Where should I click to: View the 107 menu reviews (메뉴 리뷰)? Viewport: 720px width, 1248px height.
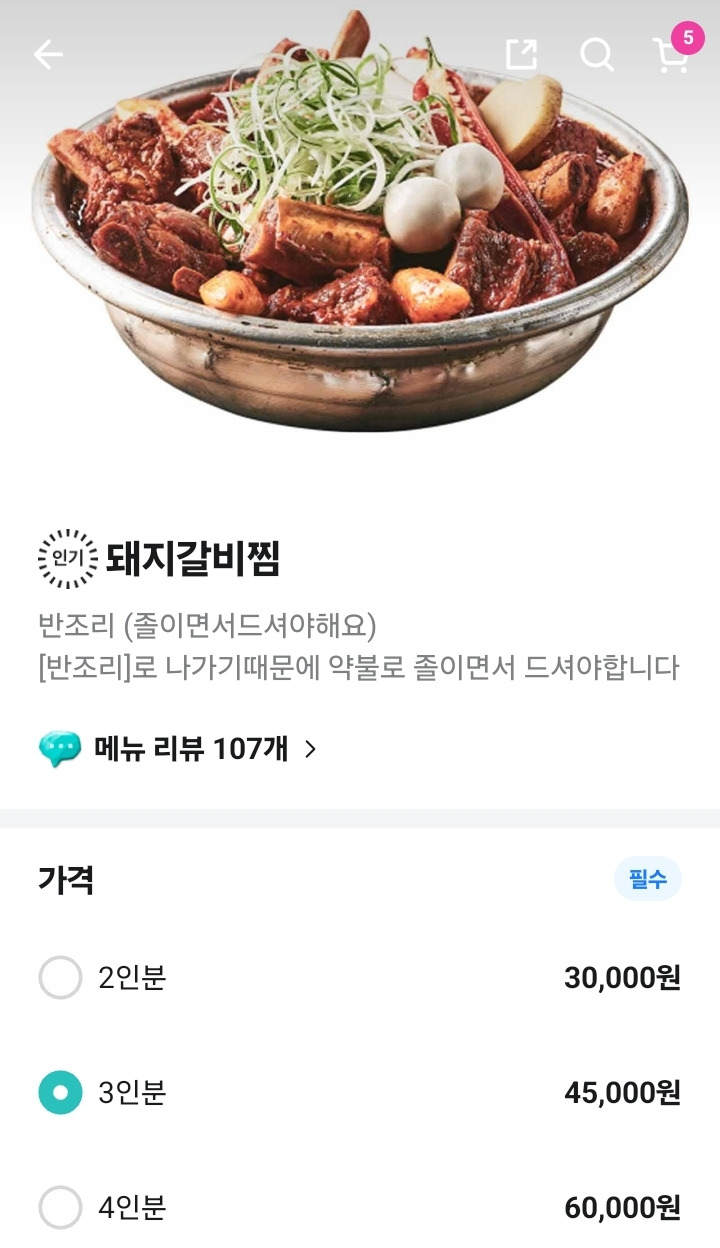(x=178, y=748)
